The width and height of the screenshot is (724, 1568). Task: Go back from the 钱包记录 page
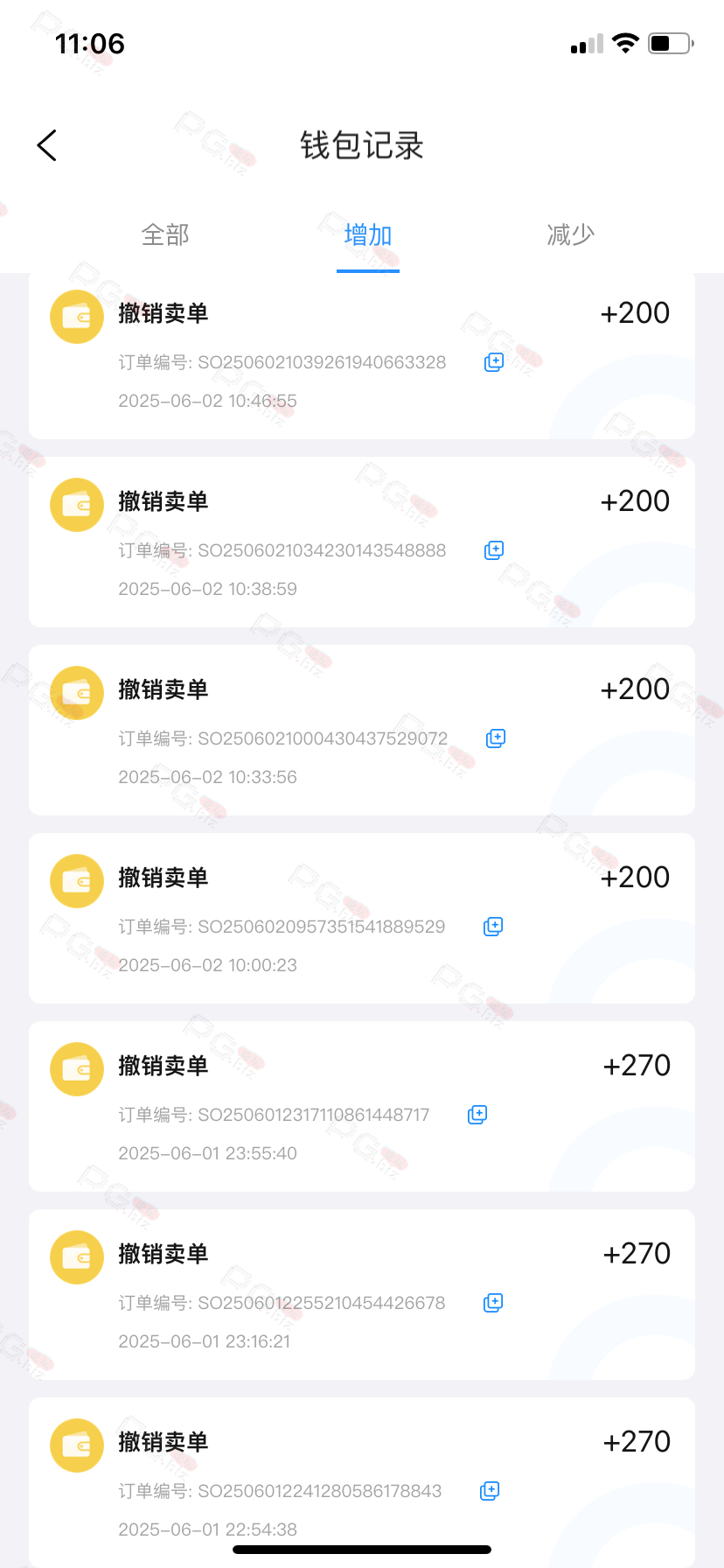(47, 145)
